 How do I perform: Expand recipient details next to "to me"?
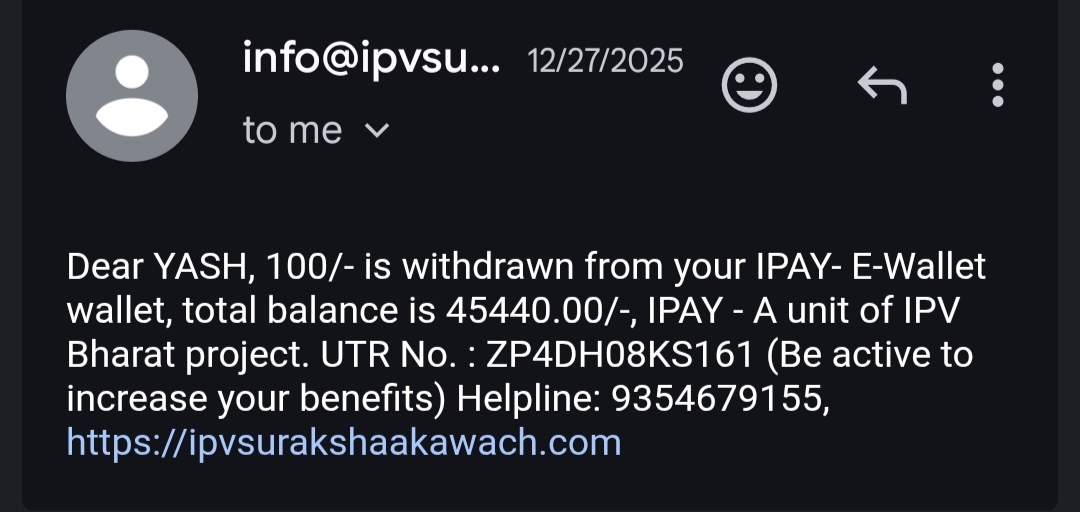tap(377, 130)
